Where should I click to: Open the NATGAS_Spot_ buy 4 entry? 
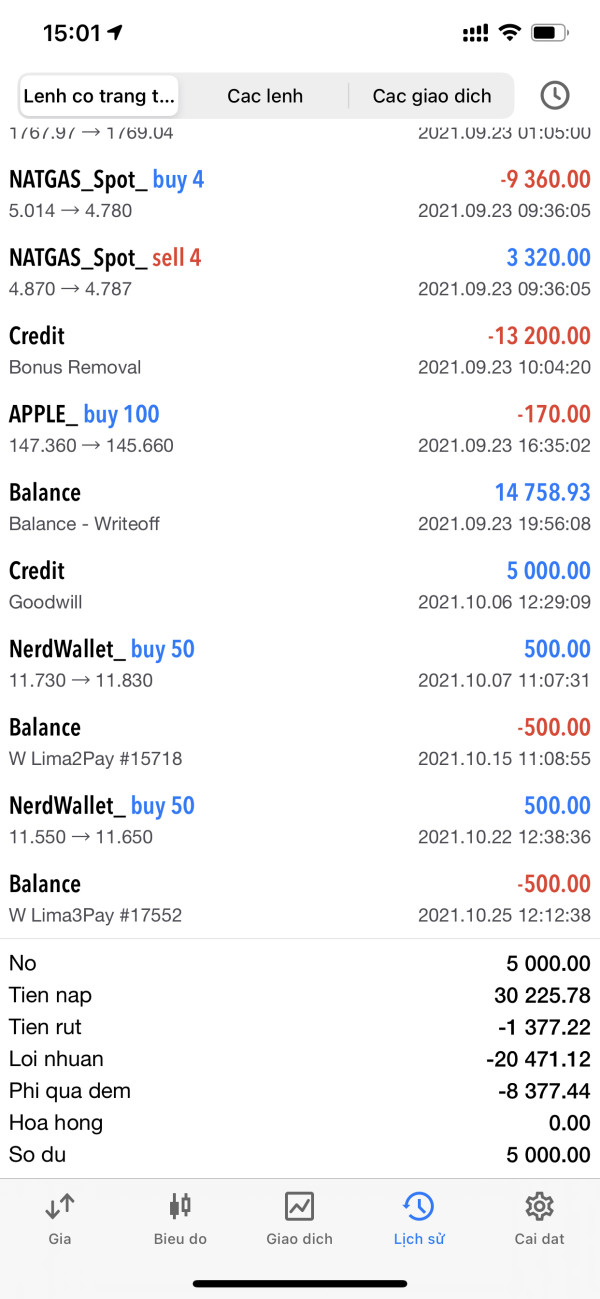pyautogui.click(x=300, y=194)
